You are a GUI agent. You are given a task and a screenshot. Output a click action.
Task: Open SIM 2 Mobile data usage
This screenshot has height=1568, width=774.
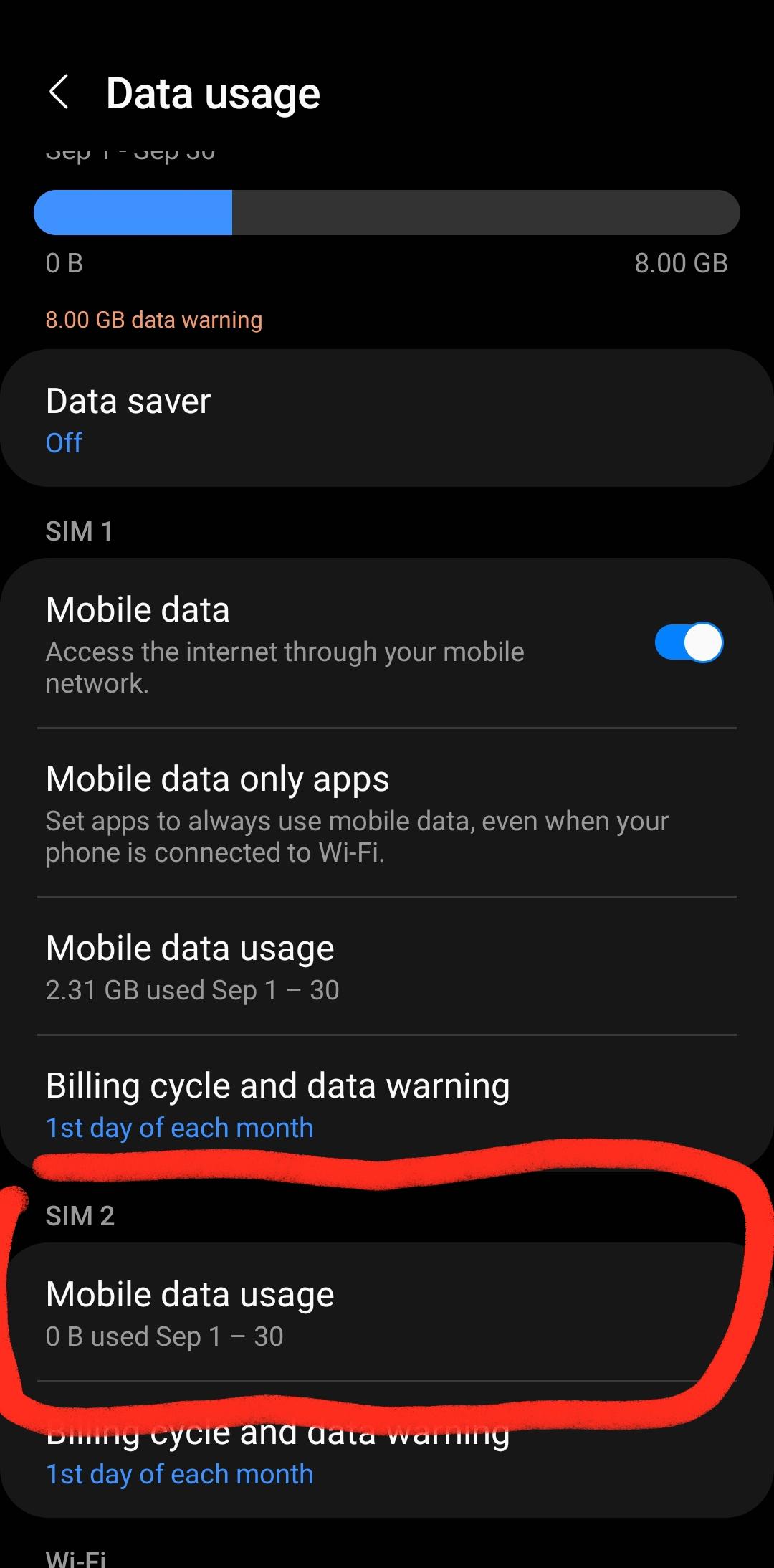click(387, 1312)
